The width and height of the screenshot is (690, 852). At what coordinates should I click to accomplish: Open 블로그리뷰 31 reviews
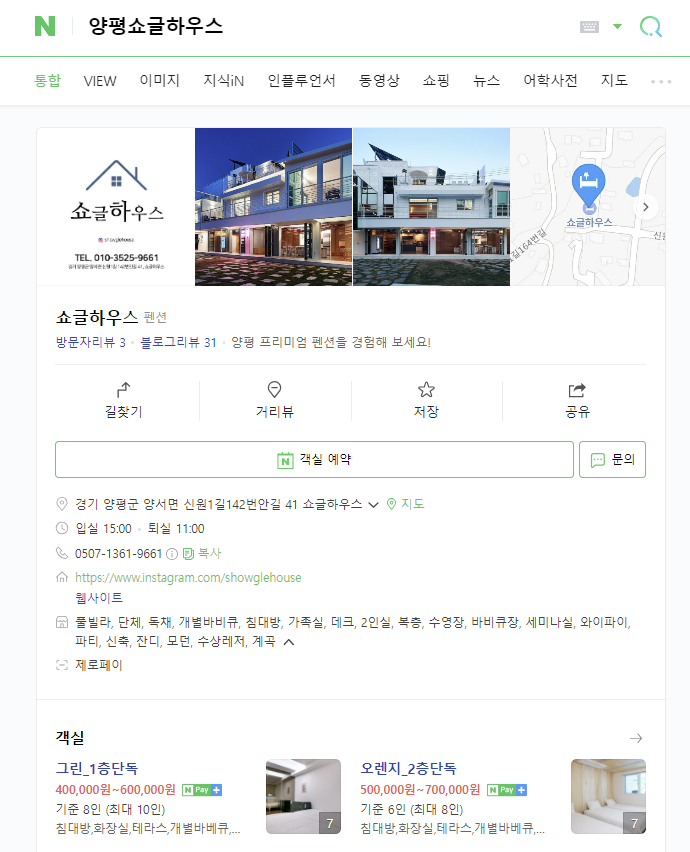point(178,342)
